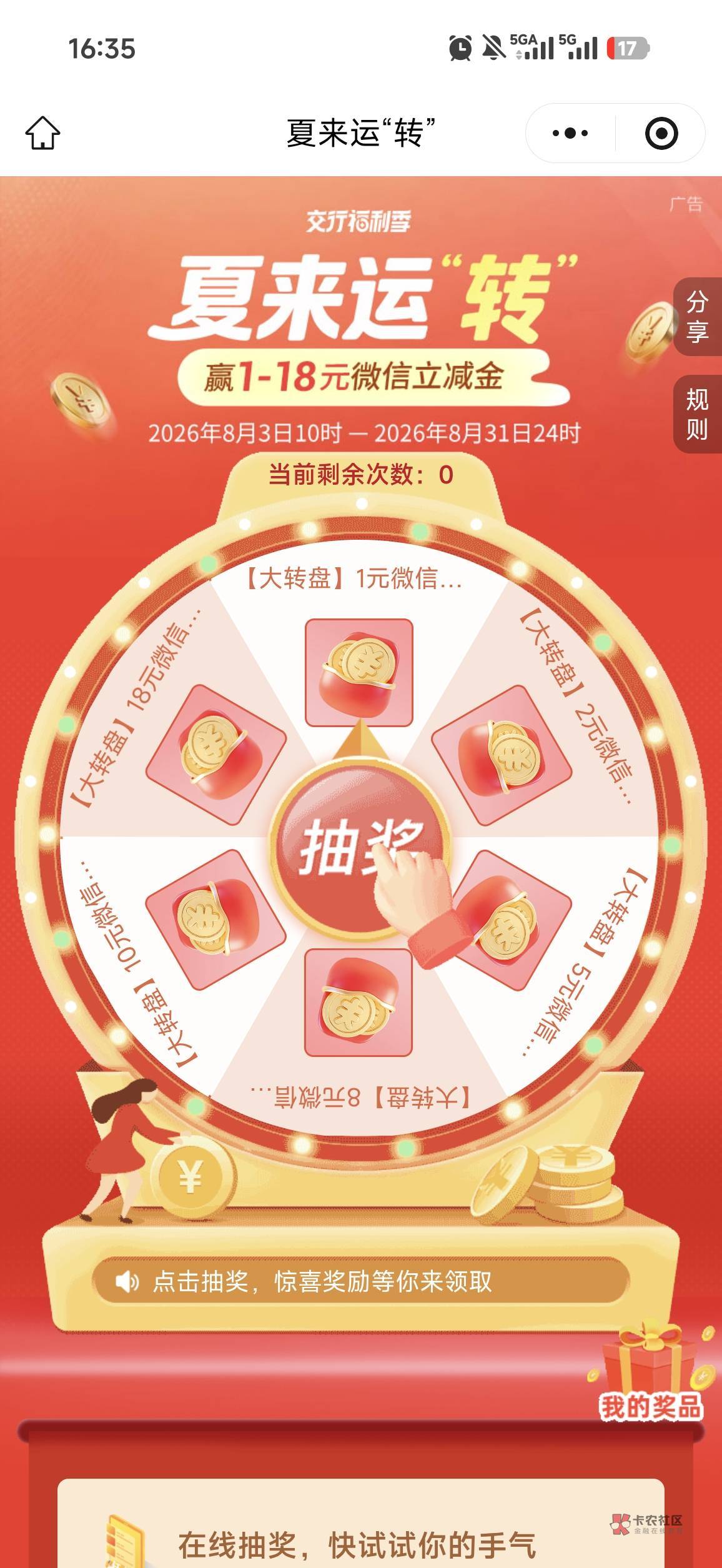Open 我的奖品 my prizes

(651, 1375)
